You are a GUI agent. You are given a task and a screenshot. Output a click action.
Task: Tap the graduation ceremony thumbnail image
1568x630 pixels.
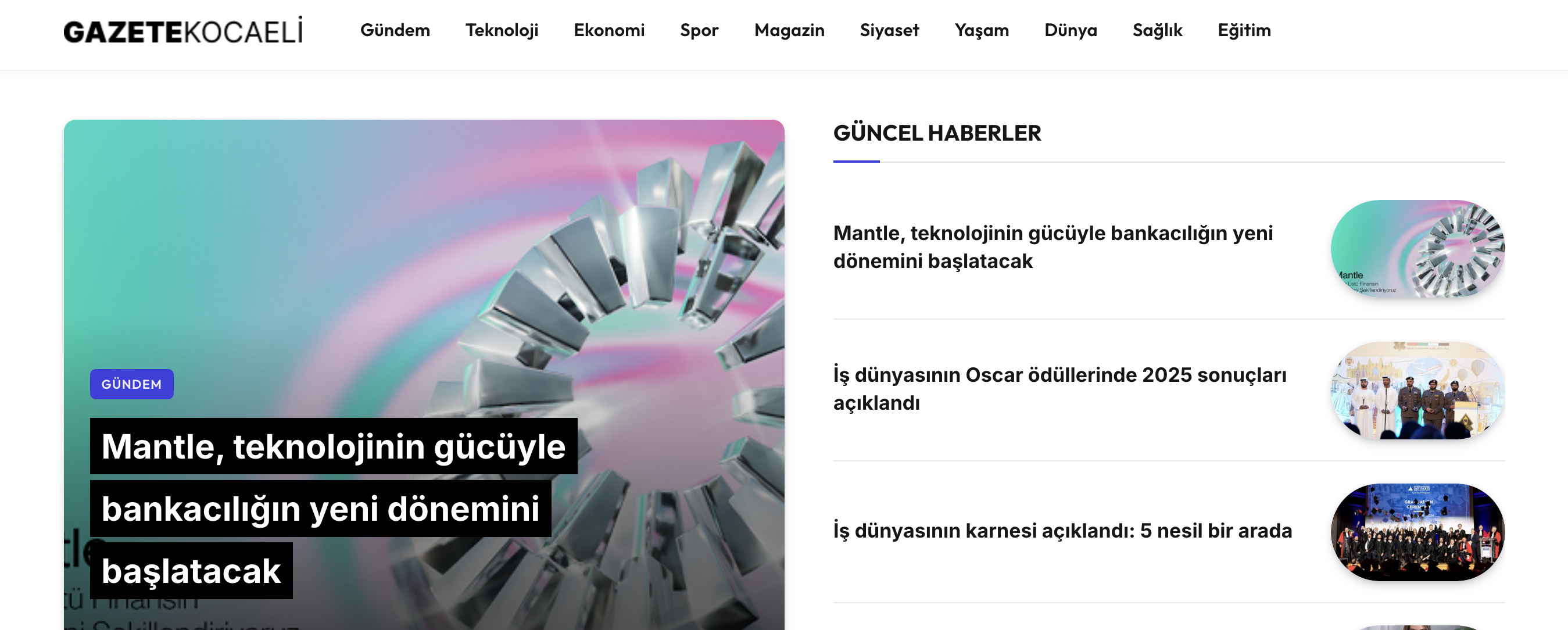tap(1417, 532)
